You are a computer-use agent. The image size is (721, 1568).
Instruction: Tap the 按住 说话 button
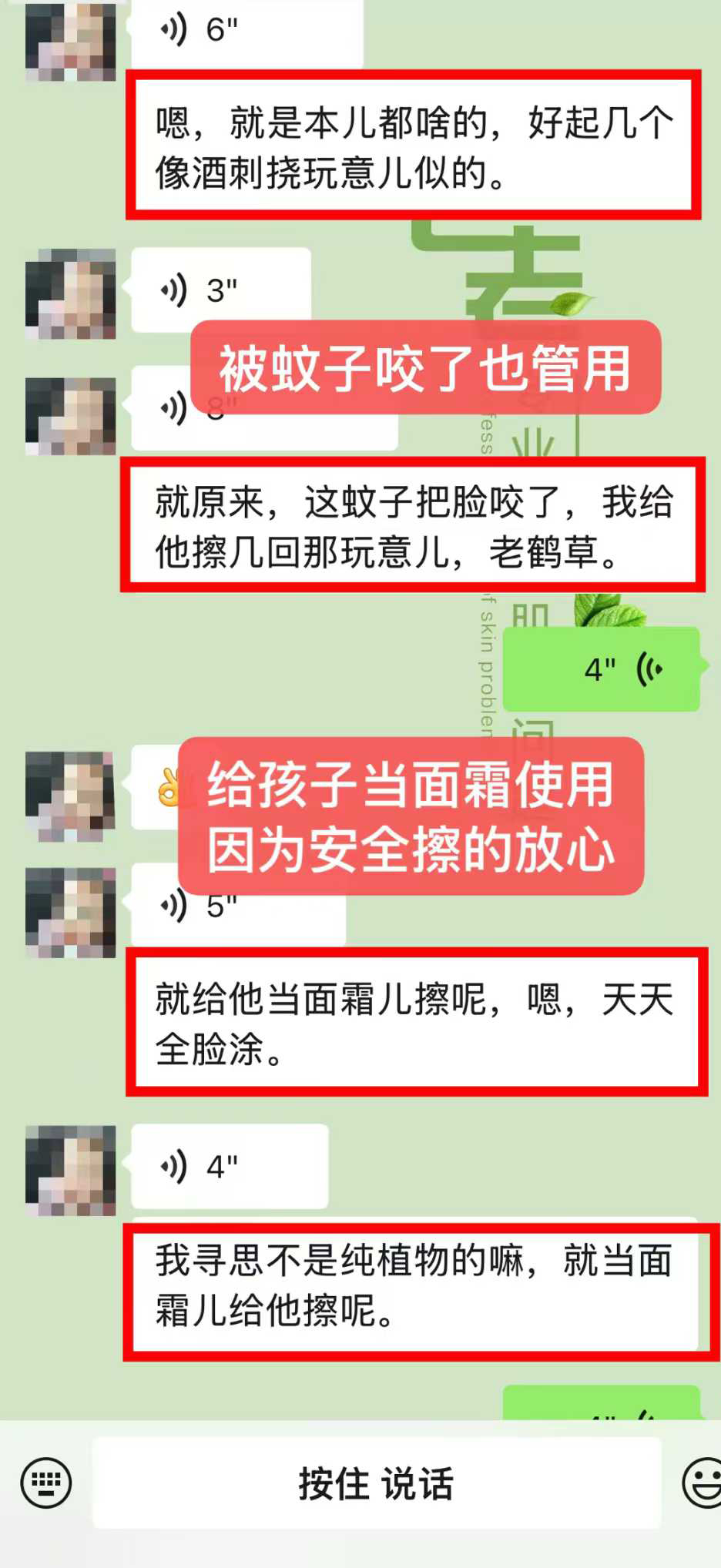376,1483
